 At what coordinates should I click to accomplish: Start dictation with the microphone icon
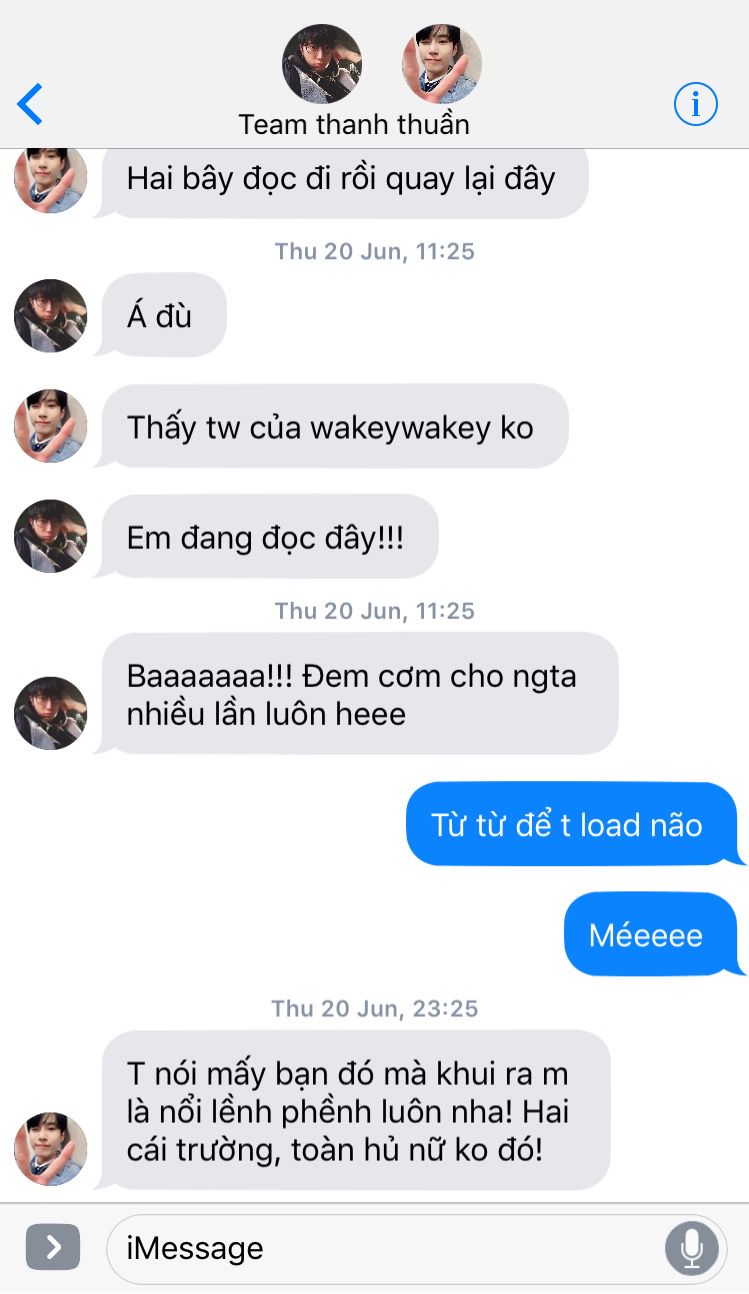(690, 1248)
